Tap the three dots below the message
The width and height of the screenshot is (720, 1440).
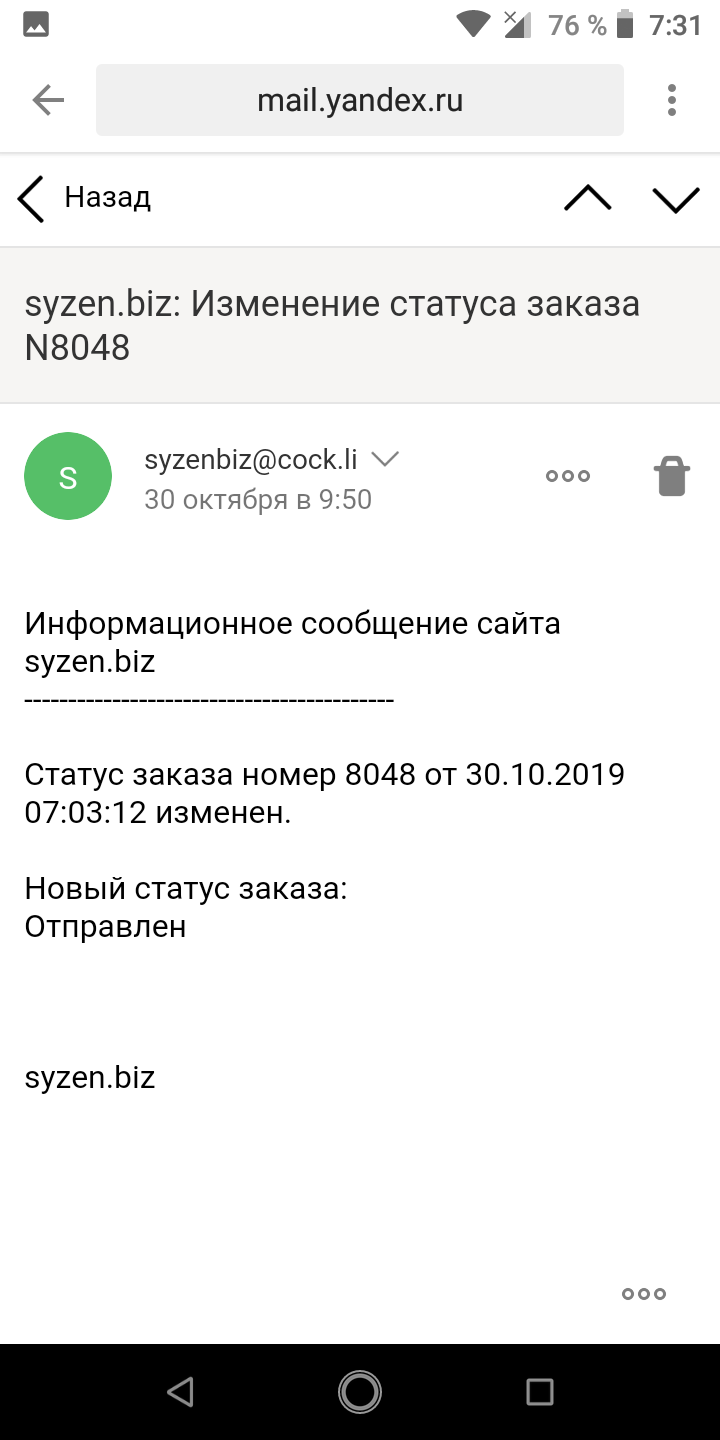pos(643,1294)
